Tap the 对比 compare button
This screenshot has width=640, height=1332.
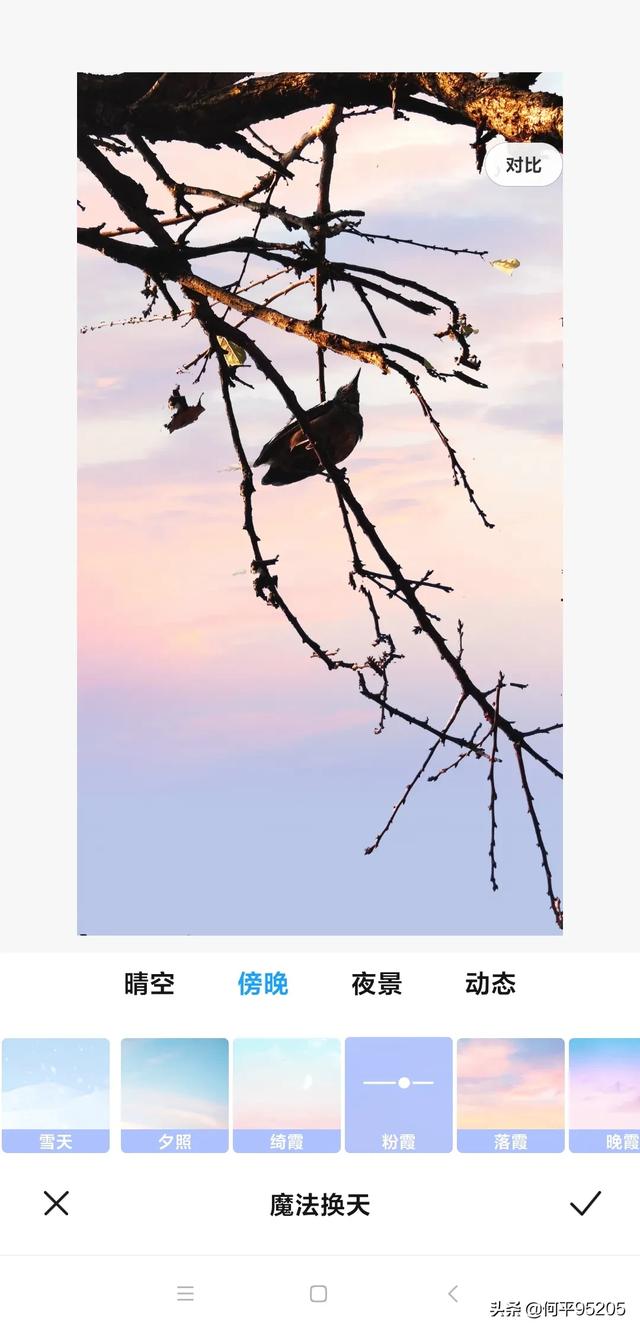[x=523, y=165]
